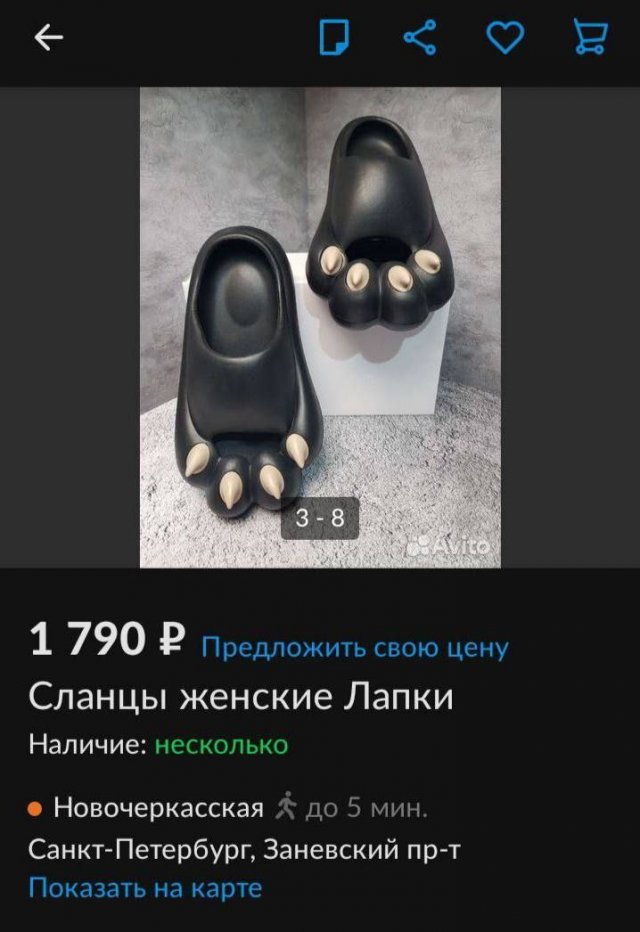640x932 pixels.
Task: Go back using the arrow icon
Action: click(x=48, y=38)
